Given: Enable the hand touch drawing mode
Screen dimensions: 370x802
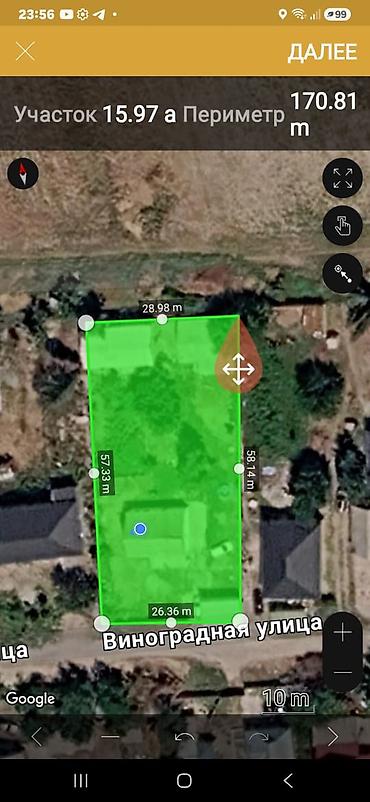Looking at the screenshot, I should coord(342,225).
